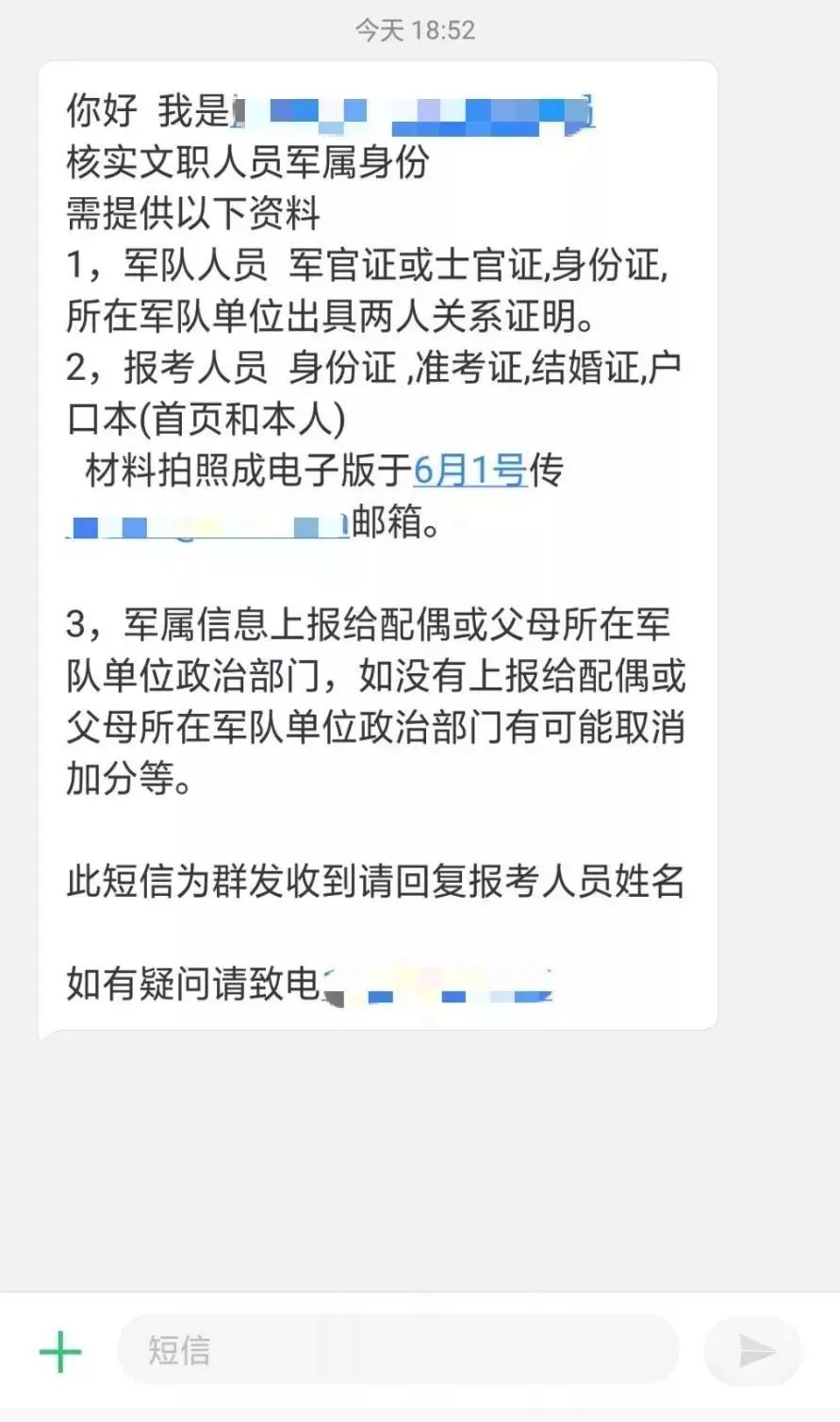This screenshot has height=1422, width=840.
Task: Tap the green plus attachment icon
Action: coord(60,1351)
